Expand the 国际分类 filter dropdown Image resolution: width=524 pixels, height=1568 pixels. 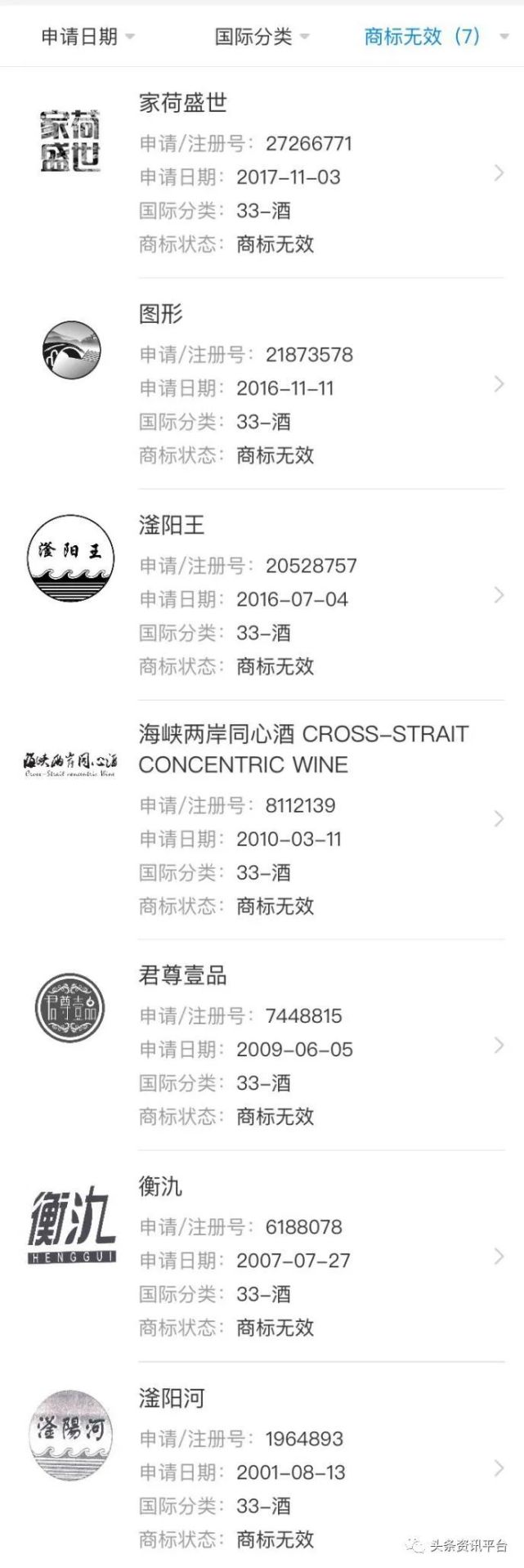tap(262, 37)
